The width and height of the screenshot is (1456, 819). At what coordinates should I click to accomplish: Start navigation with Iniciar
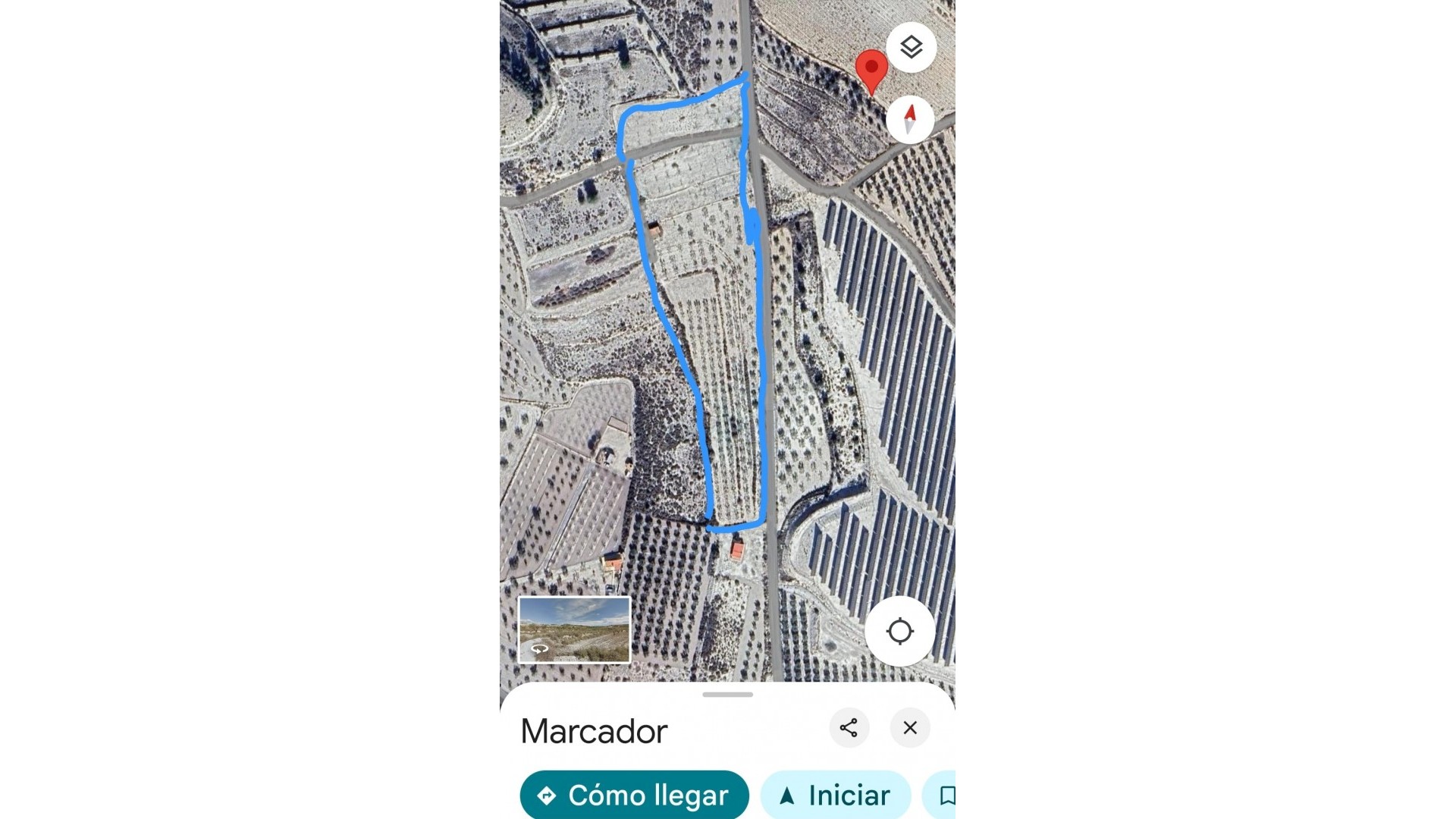[835, 795]
